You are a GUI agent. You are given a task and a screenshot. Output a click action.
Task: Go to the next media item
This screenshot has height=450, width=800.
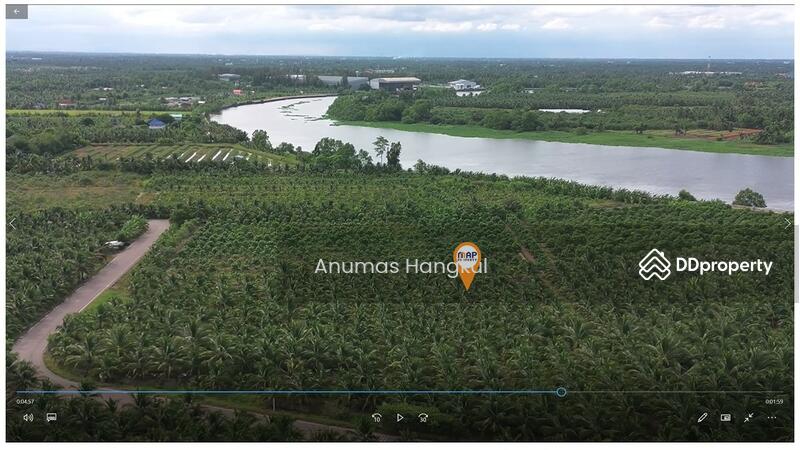tap(788, 224)
